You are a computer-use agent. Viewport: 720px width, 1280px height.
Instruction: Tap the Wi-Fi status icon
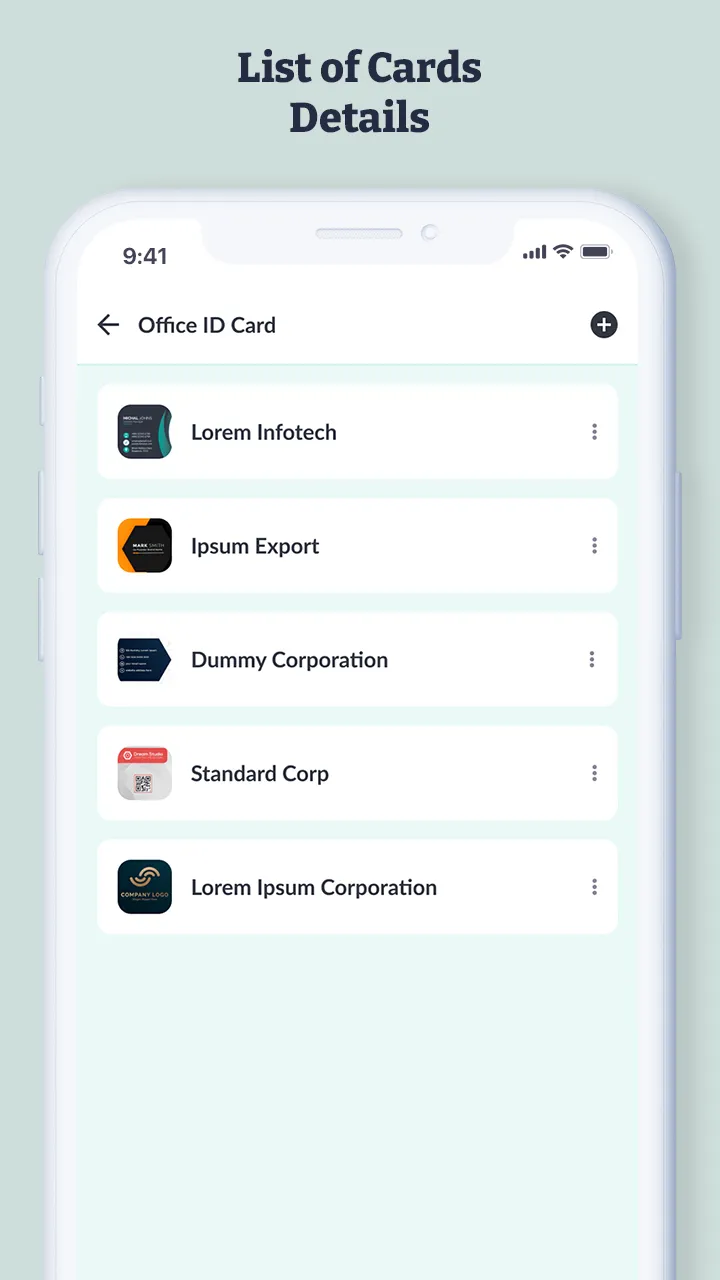pos(561,252)
